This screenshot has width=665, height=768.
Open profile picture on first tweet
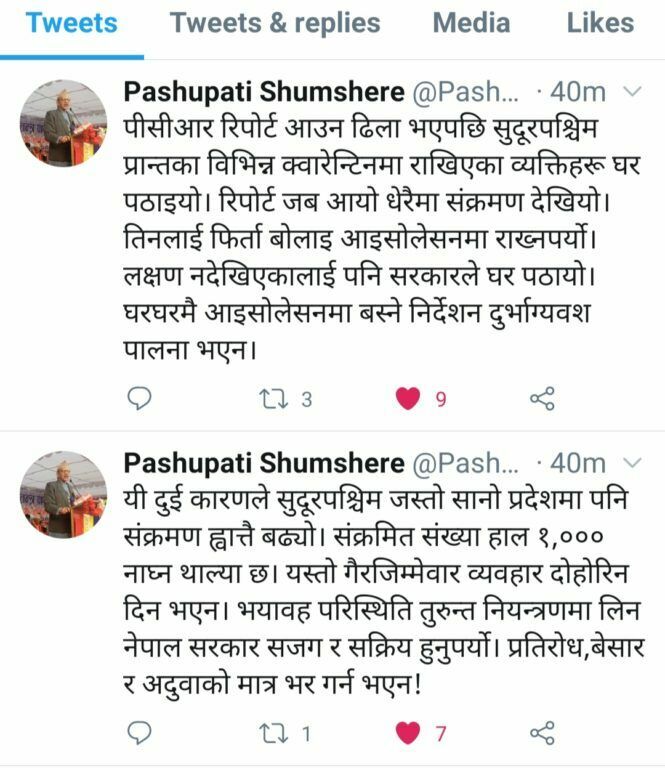[x=63, y=123]
